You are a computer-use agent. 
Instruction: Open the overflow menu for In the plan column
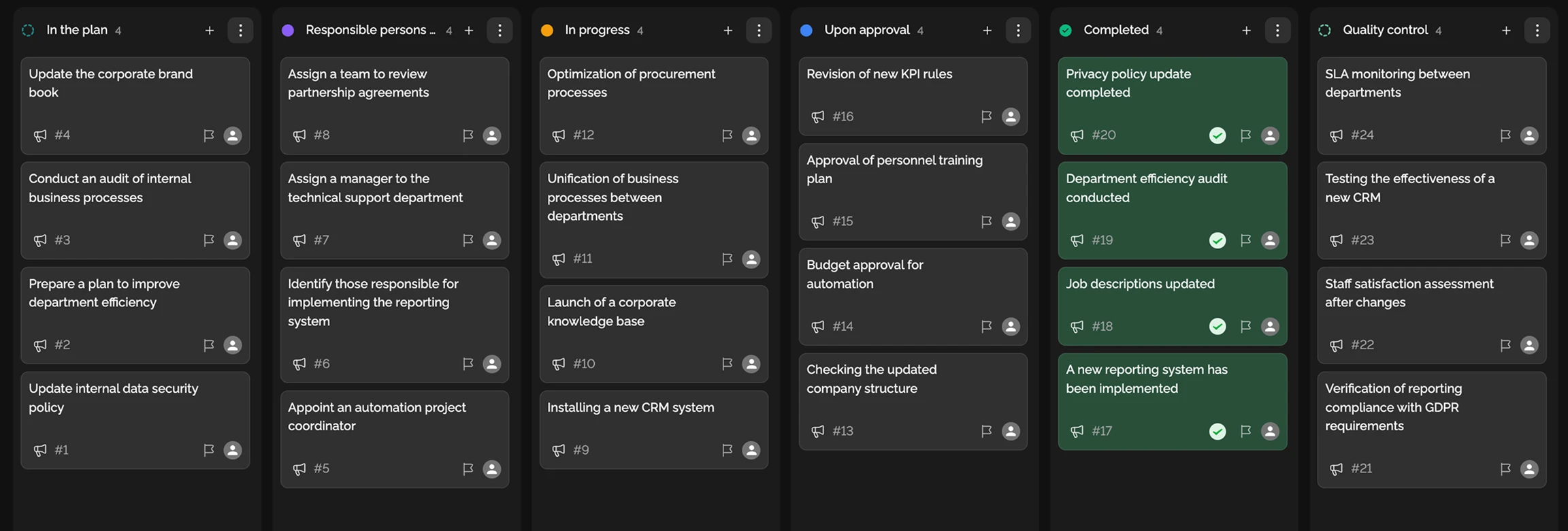click(x=240, y=31)
